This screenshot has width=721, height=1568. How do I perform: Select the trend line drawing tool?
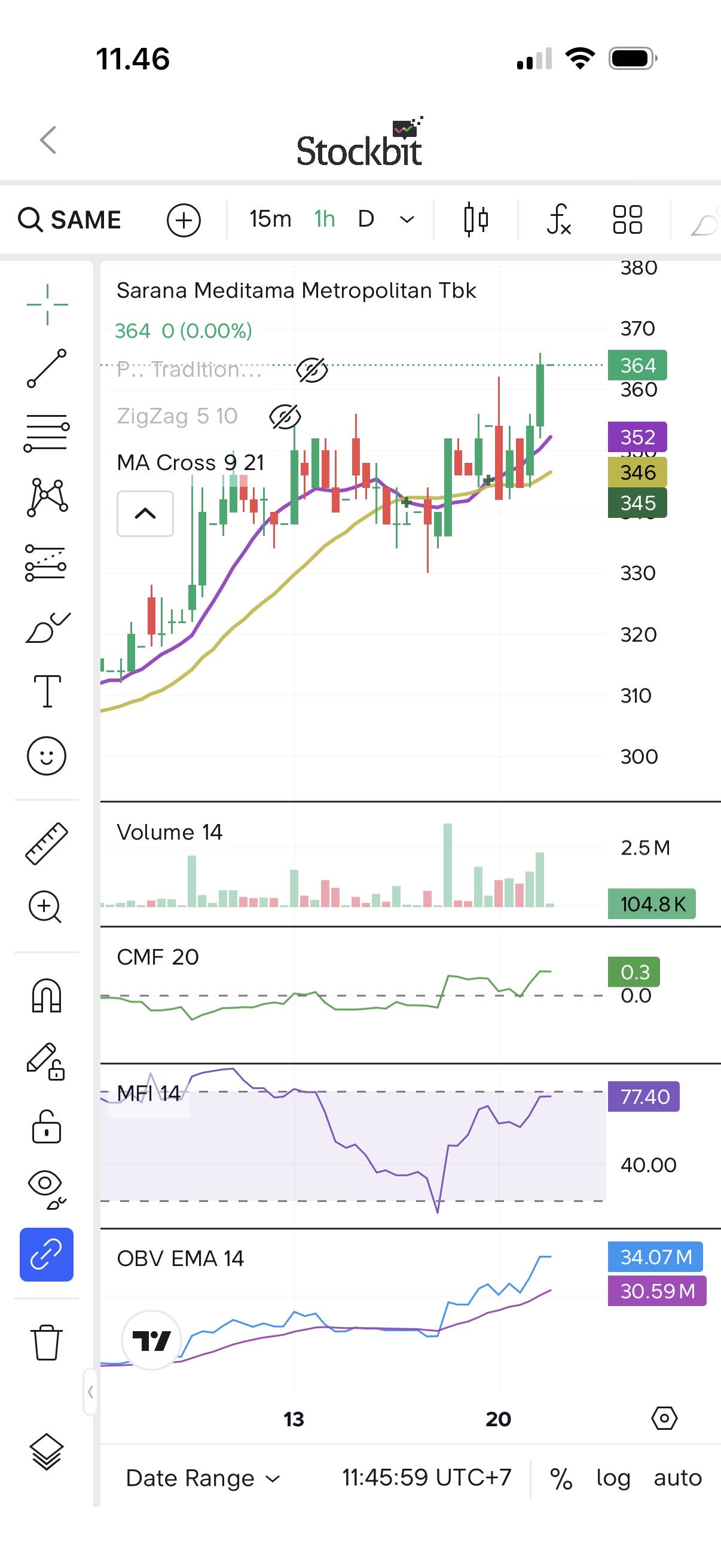coord(47,368)
